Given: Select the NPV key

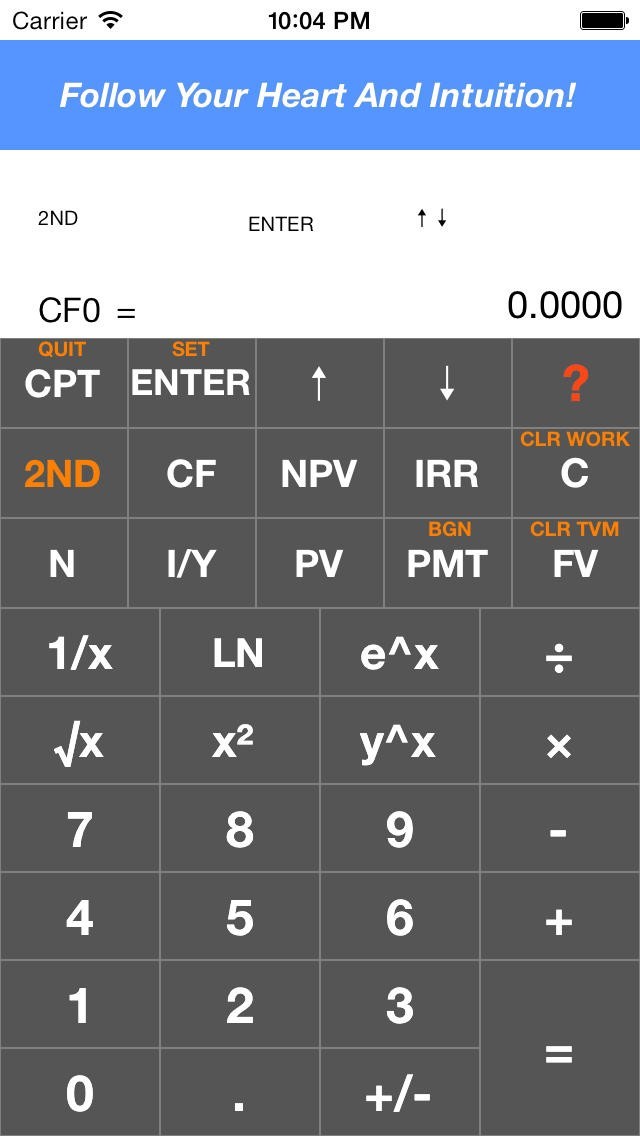Looking at the screenshot, I should point(319,473).
